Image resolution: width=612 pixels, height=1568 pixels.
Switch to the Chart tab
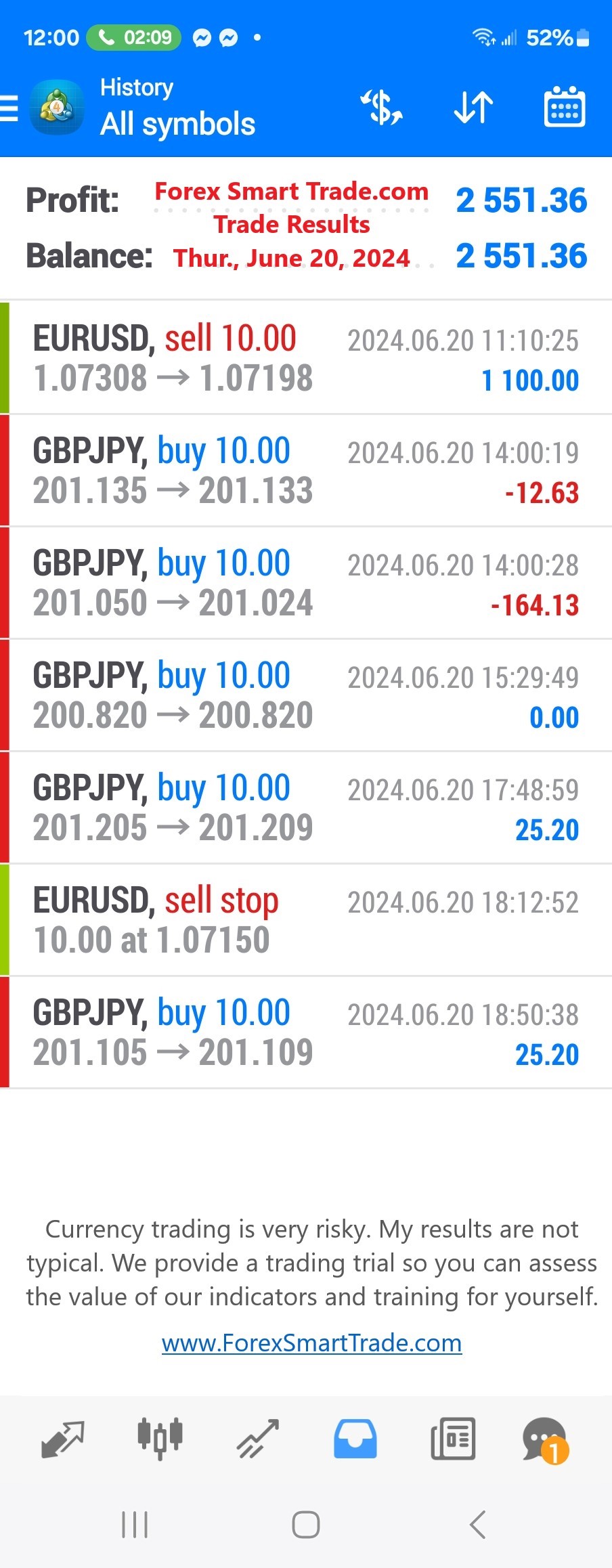(160, 1438)
